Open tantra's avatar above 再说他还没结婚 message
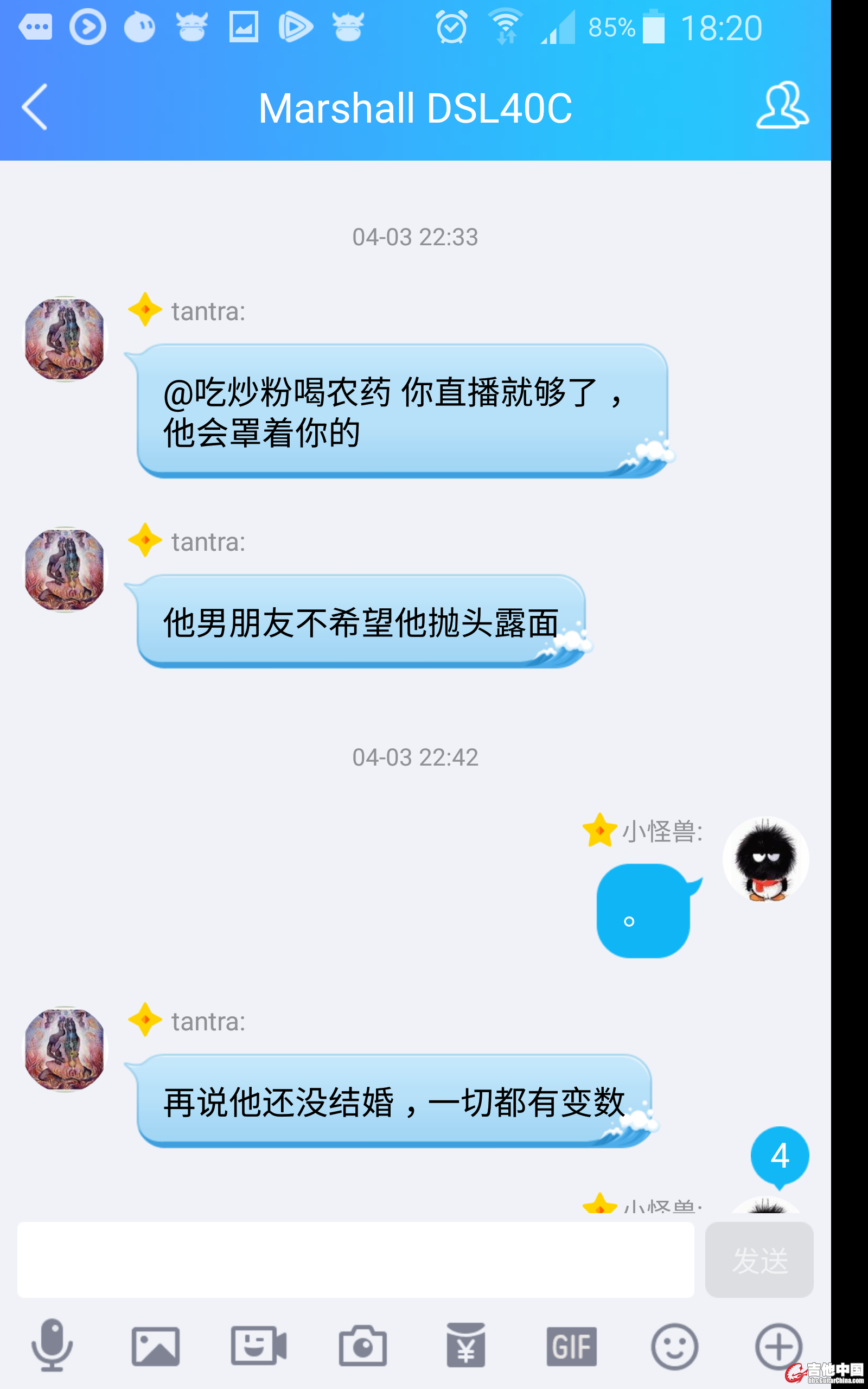This screenshot has height=1389, width=868. (x=66, y=1049)
